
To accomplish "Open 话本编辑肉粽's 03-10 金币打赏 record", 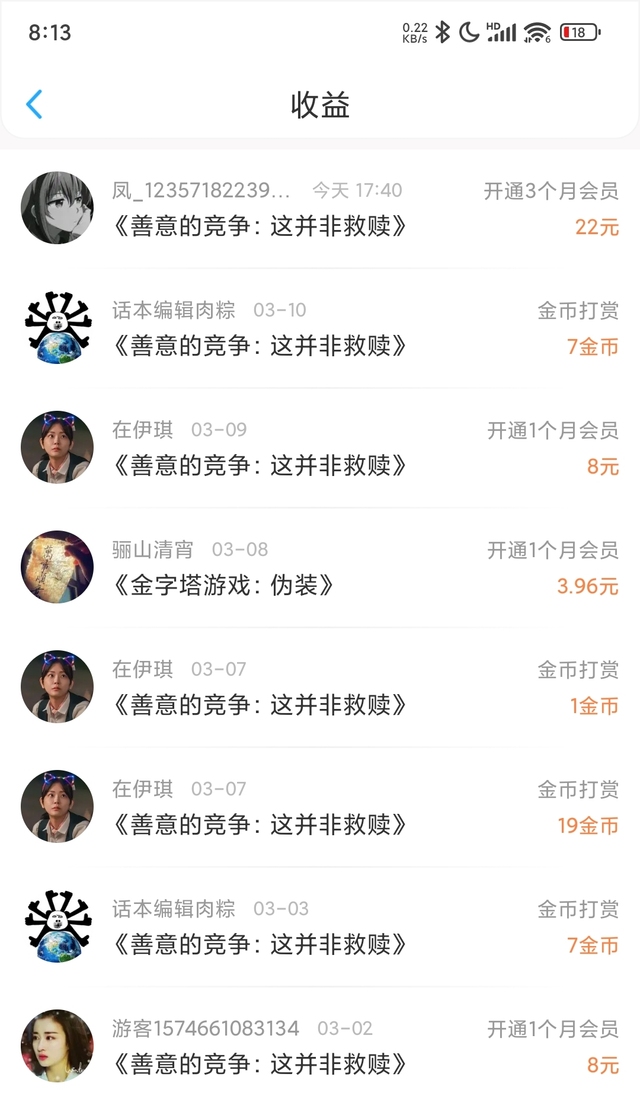I will [x=320, y=328].
